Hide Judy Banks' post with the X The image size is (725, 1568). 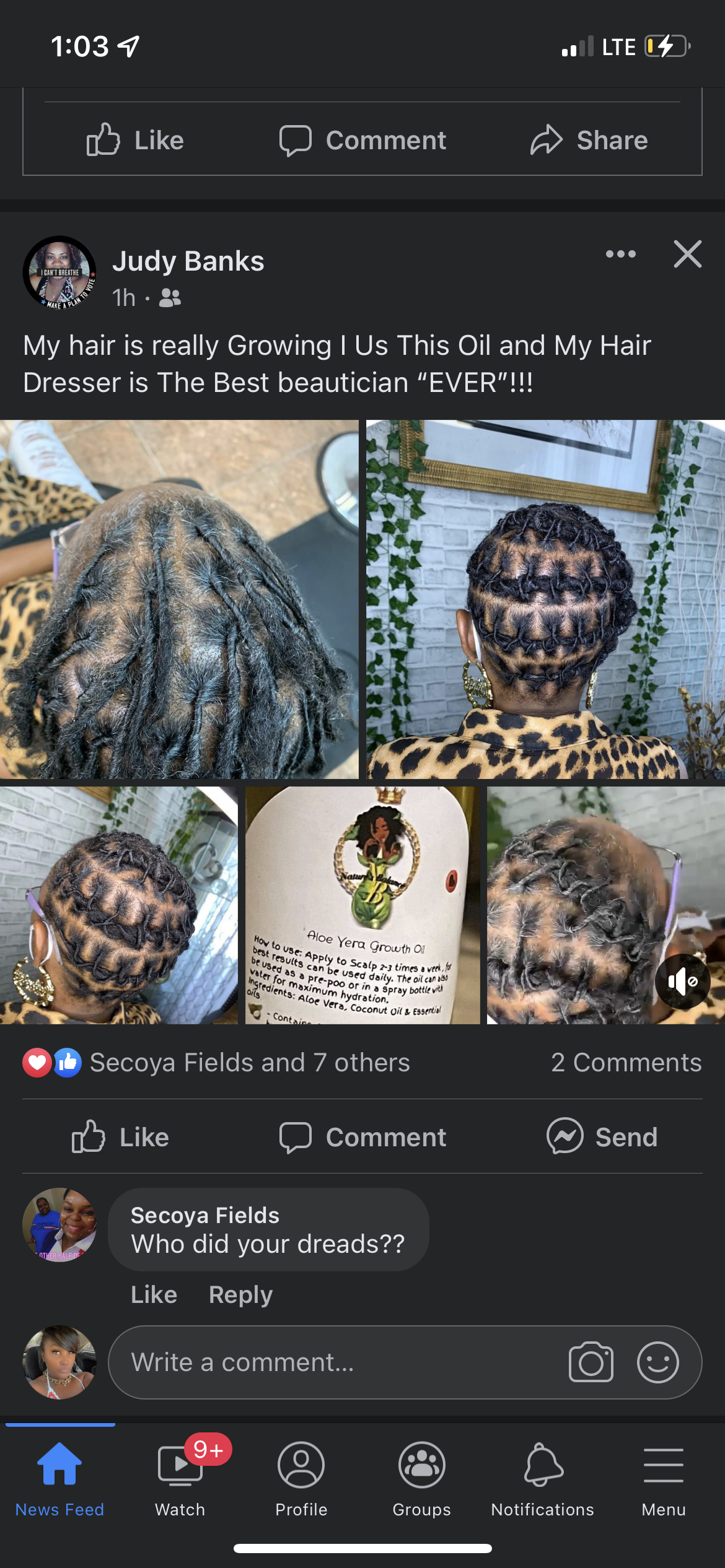(687, 254)
